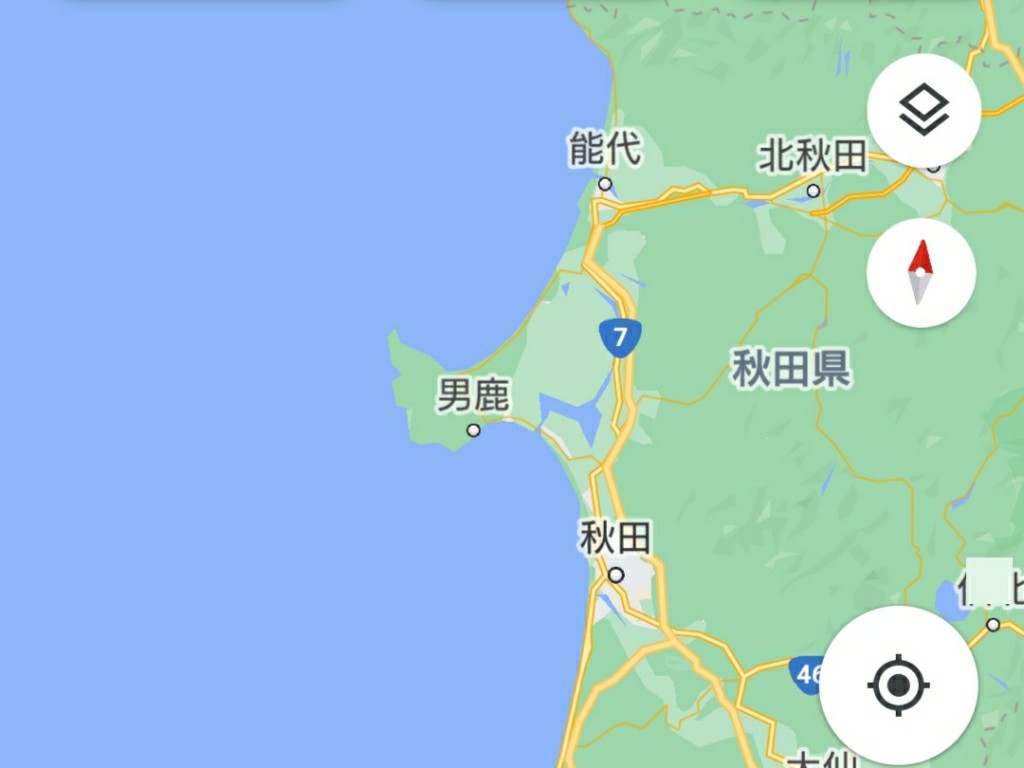Screen dimensions: 1024x768
Task: Tap the compass to reset north
Action: coord(920,273)
